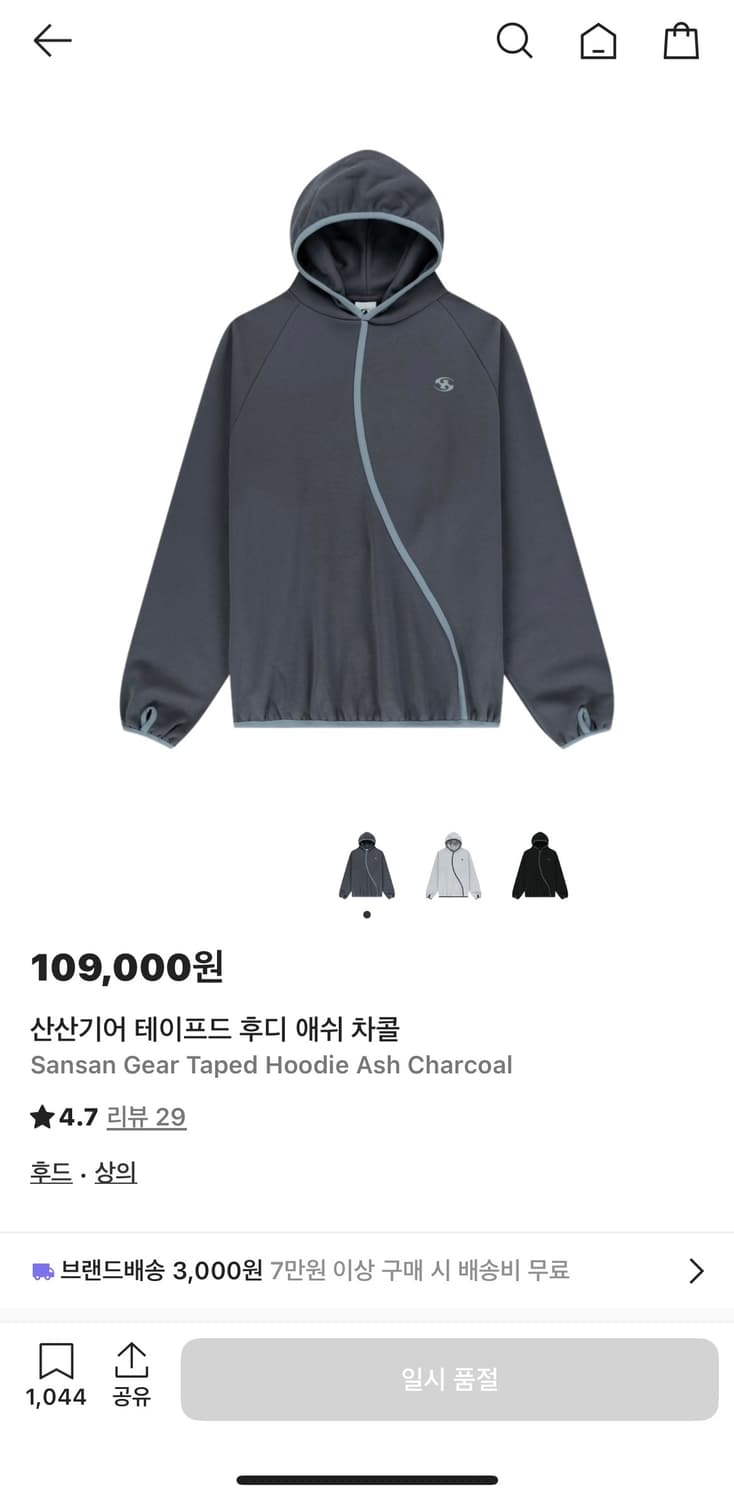Tap the star rating icon
This screenshot has height=1500, width=734.
coord(41,1117)
